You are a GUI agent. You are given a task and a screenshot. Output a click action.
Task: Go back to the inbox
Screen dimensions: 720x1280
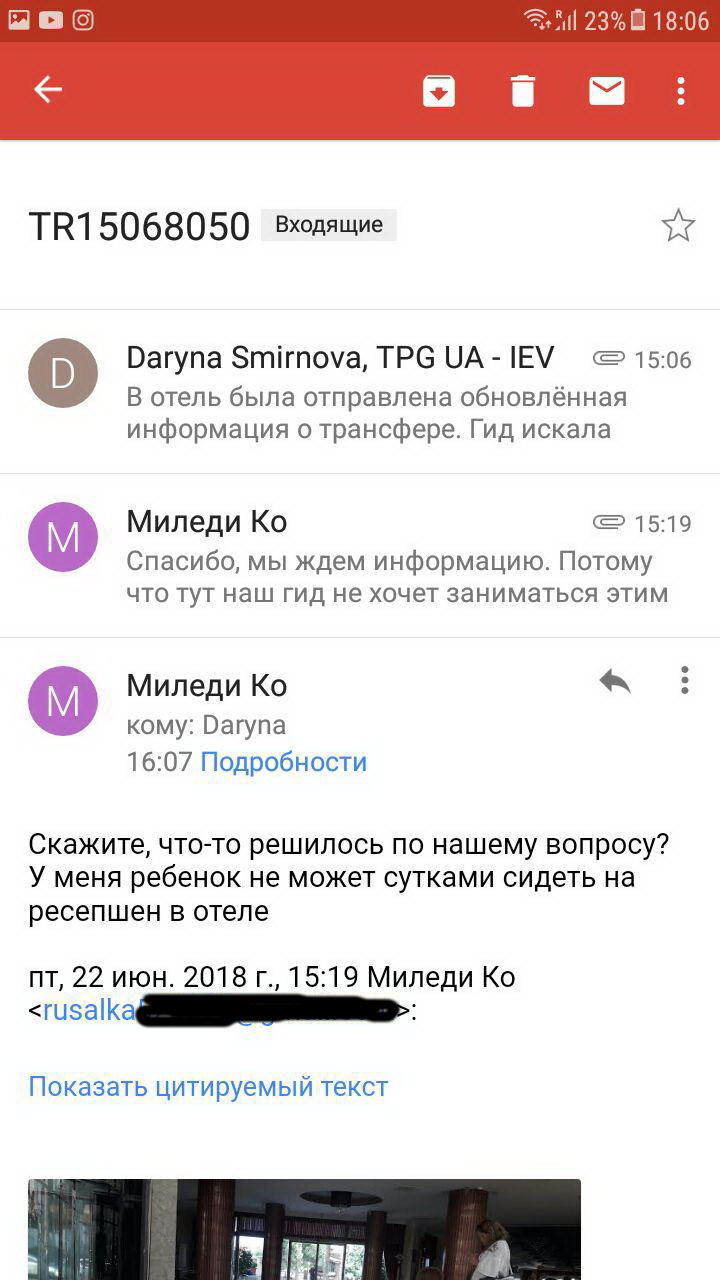48,90
